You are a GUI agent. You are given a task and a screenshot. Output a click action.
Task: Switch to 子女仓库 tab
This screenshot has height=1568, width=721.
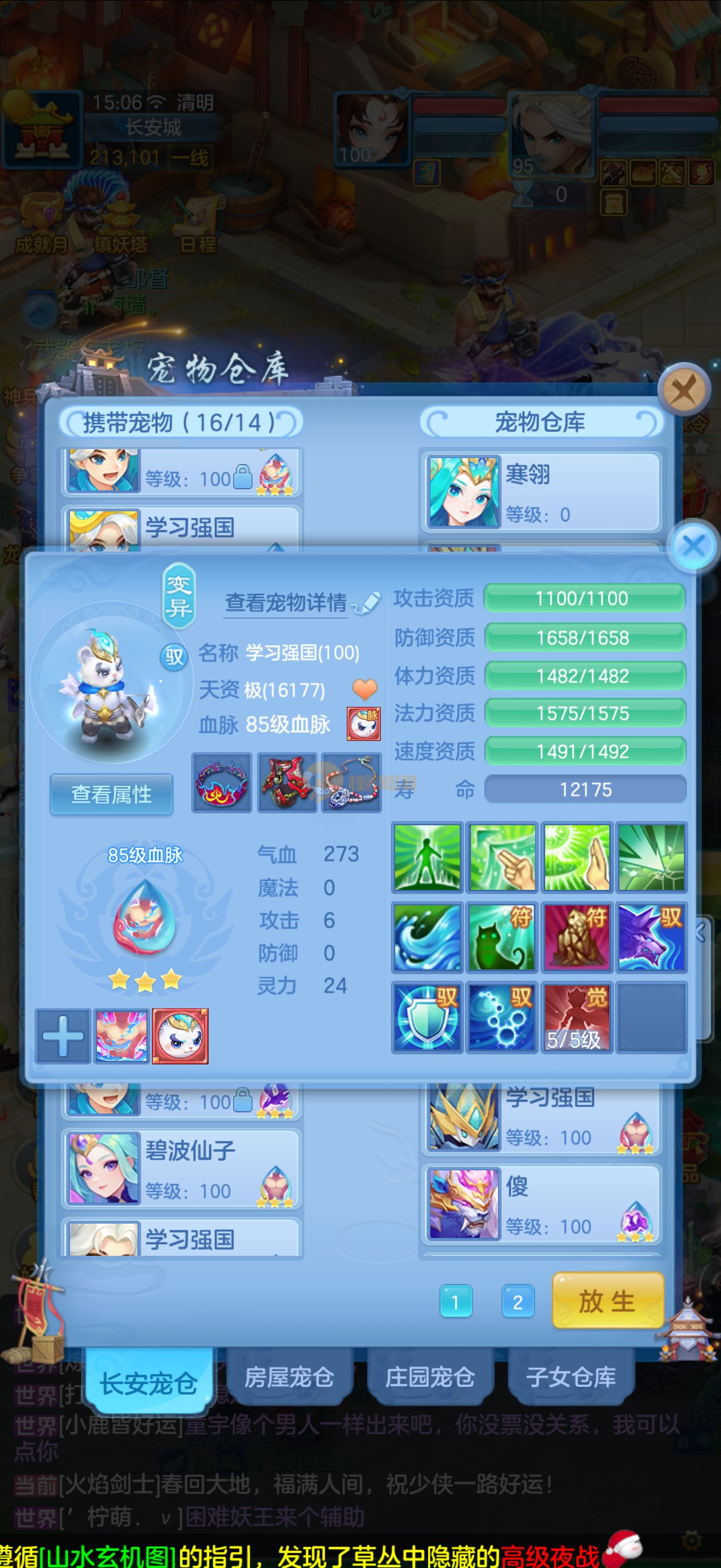[571, 1377]
